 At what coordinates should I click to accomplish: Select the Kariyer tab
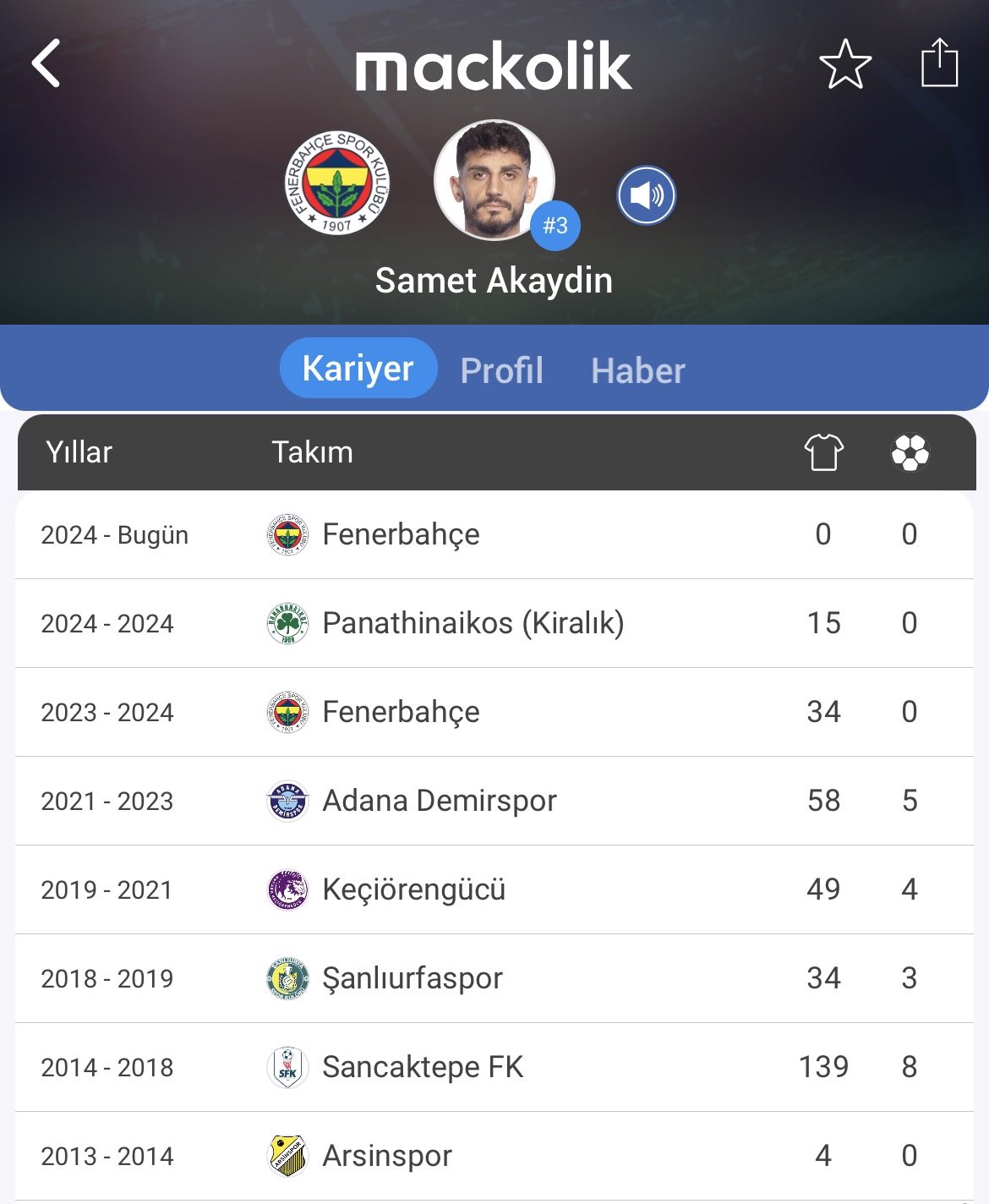(358, 369)
